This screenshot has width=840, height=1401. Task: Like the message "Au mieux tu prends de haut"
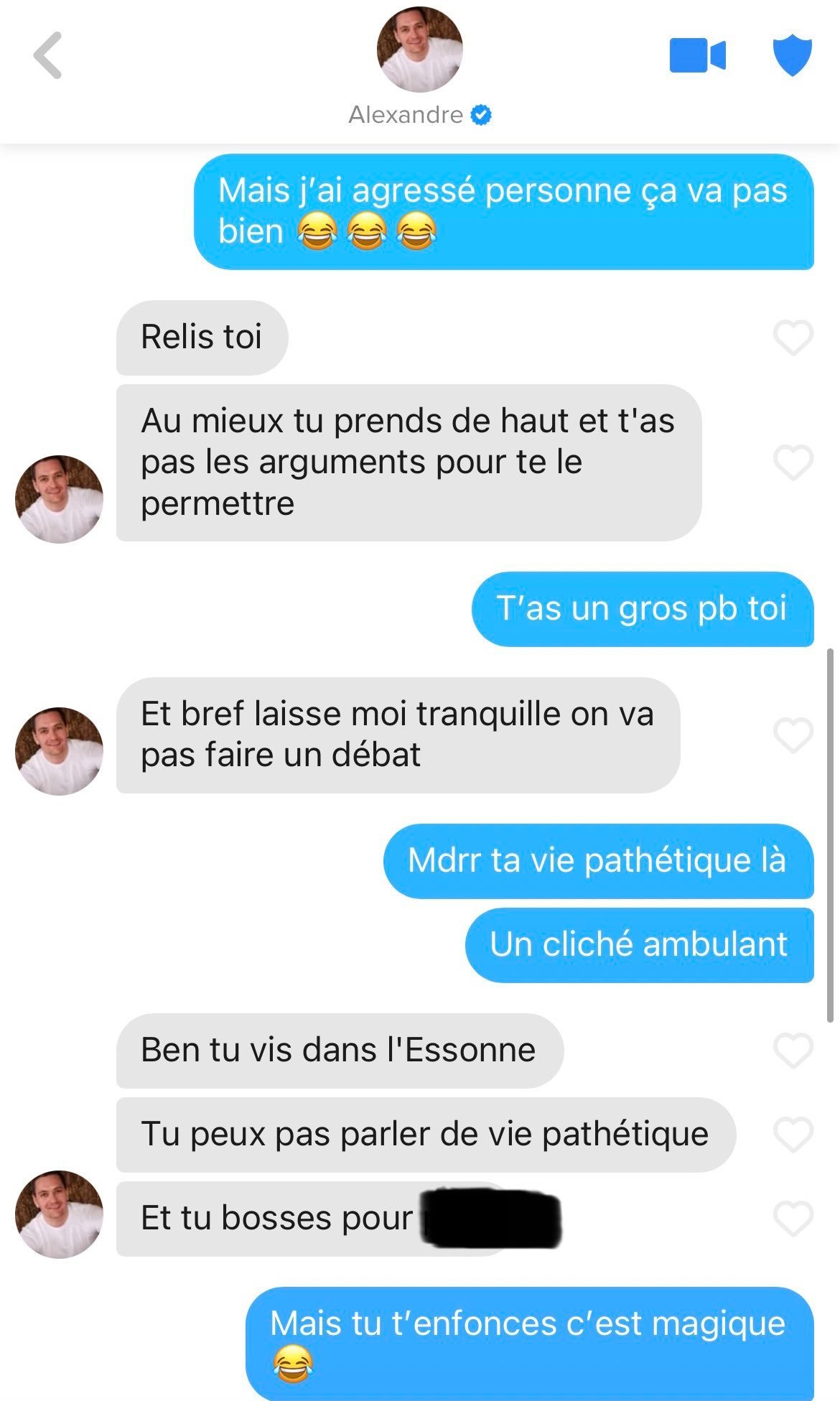coord(793,462)
